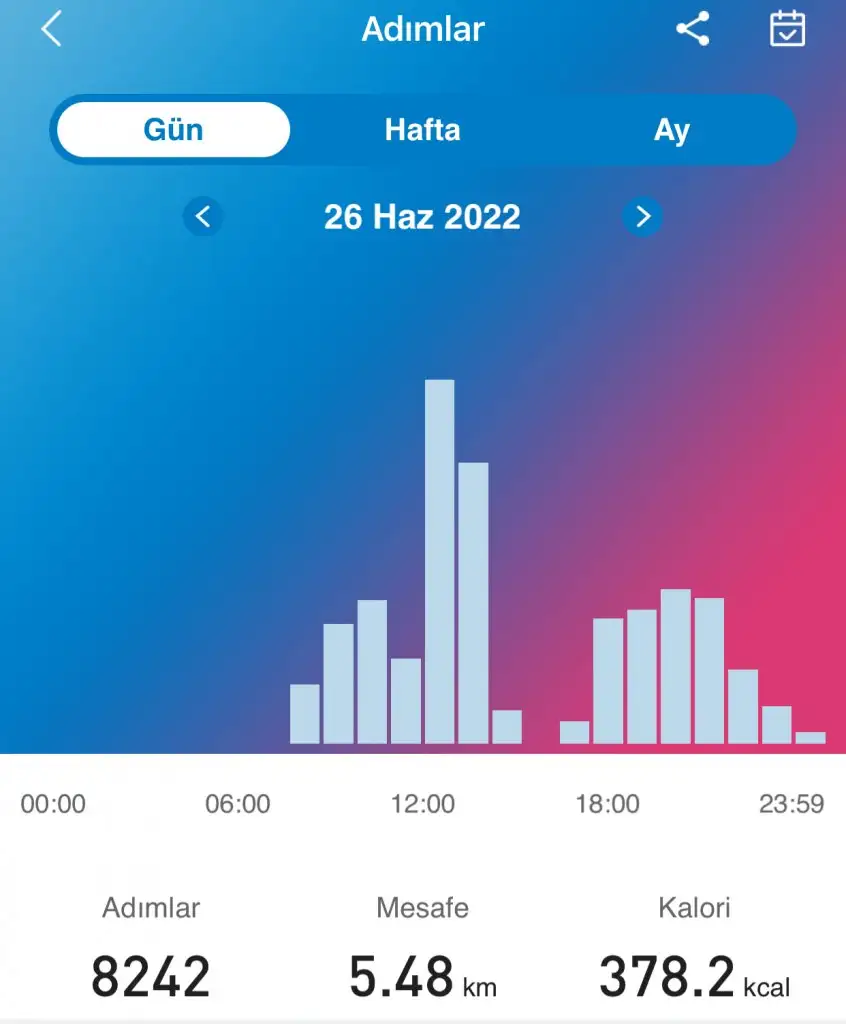Screen dimensions: 846x1024
Task: Select the Gün view
Action: click(x=173, y=130)
